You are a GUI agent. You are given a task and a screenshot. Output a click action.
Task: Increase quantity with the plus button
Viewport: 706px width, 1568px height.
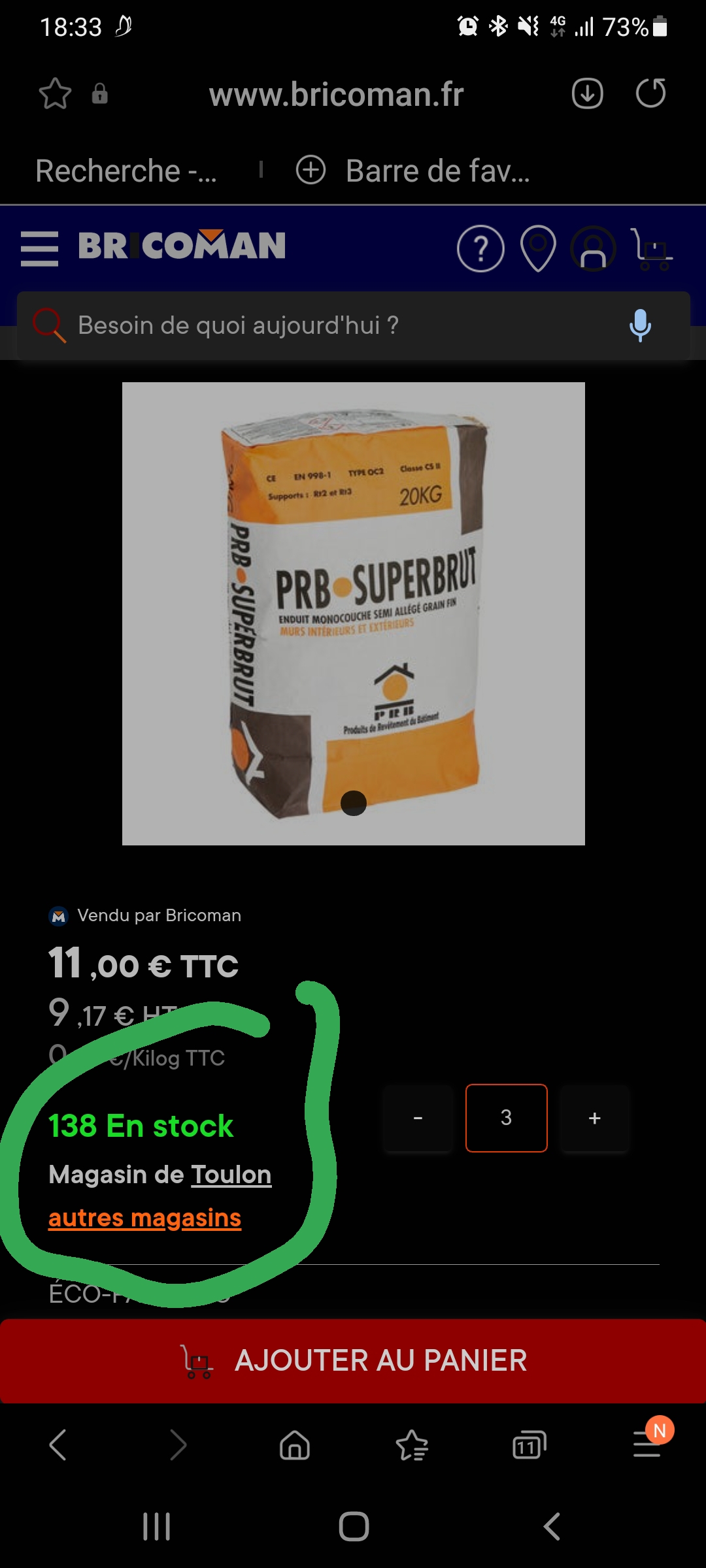click(594, 1118)
